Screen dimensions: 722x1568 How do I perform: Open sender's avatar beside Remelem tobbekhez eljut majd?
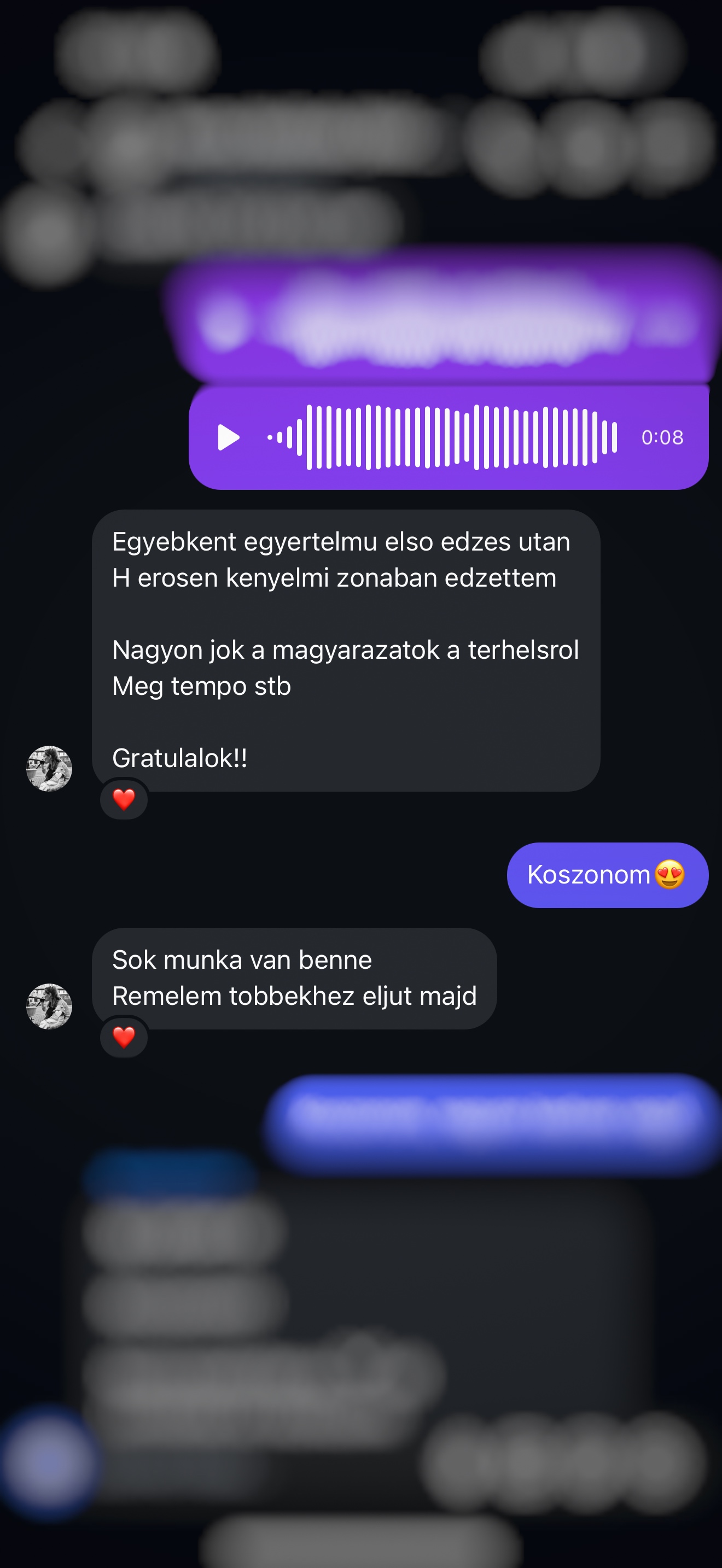click(x=49, y=1006)
